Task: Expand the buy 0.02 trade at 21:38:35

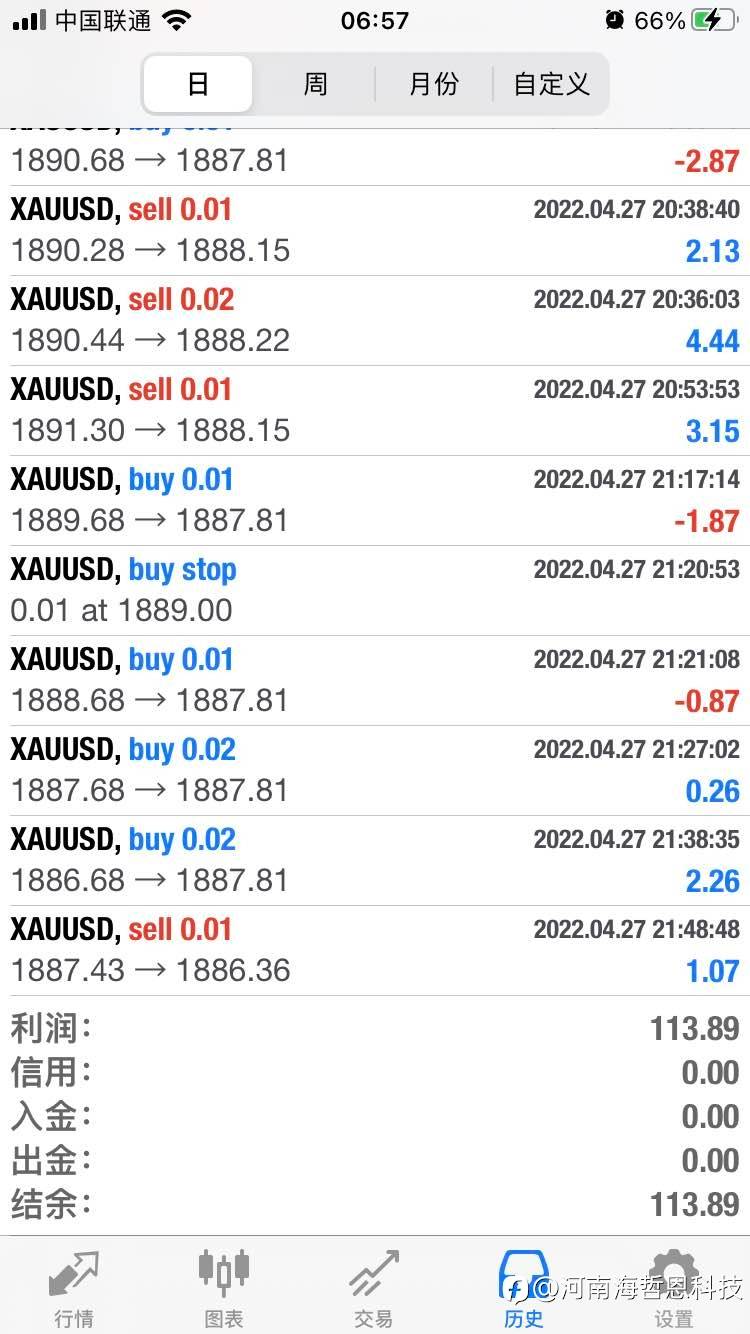Action: click(375, 861)
